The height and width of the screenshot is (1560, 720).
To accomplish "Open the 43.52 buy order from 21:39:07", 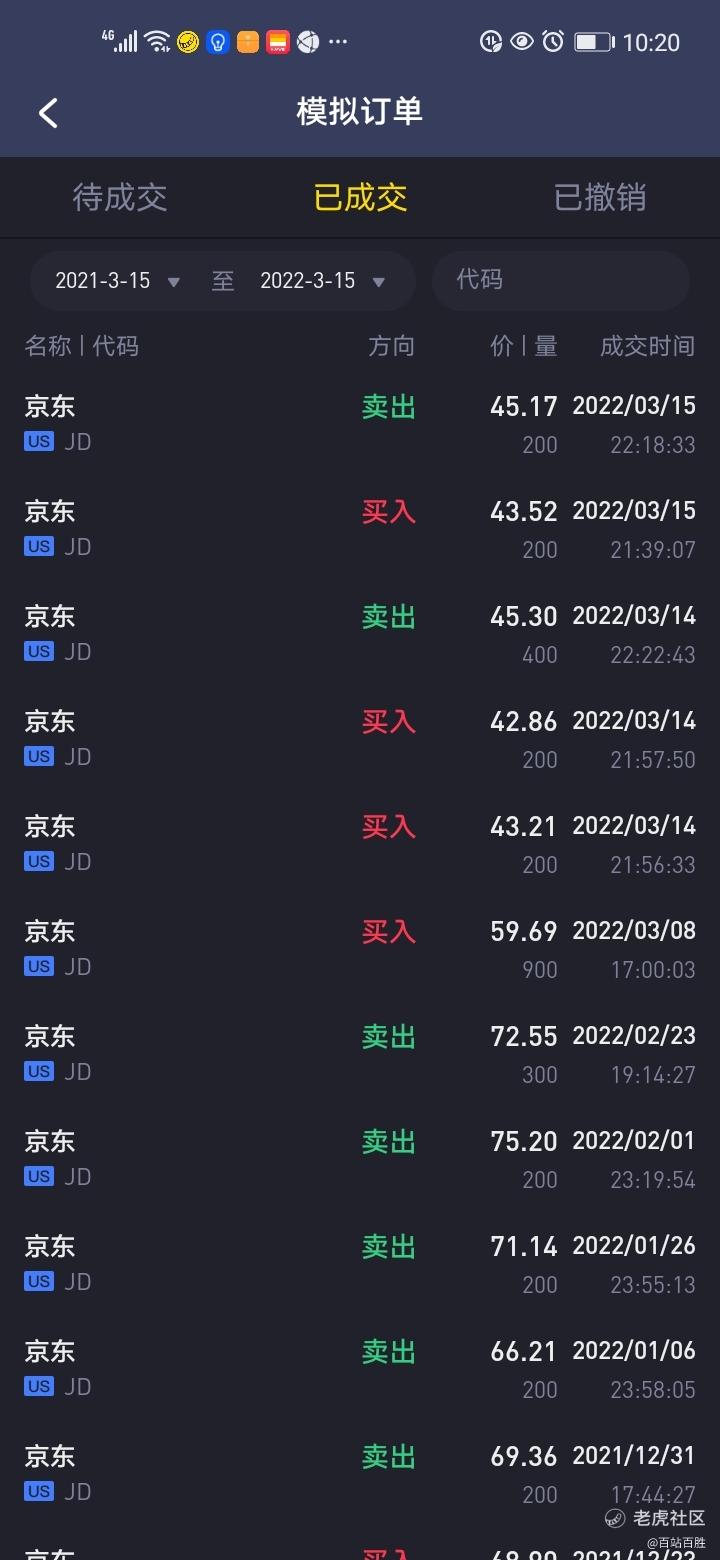I will pyautogui.click(x=360, y=529).
